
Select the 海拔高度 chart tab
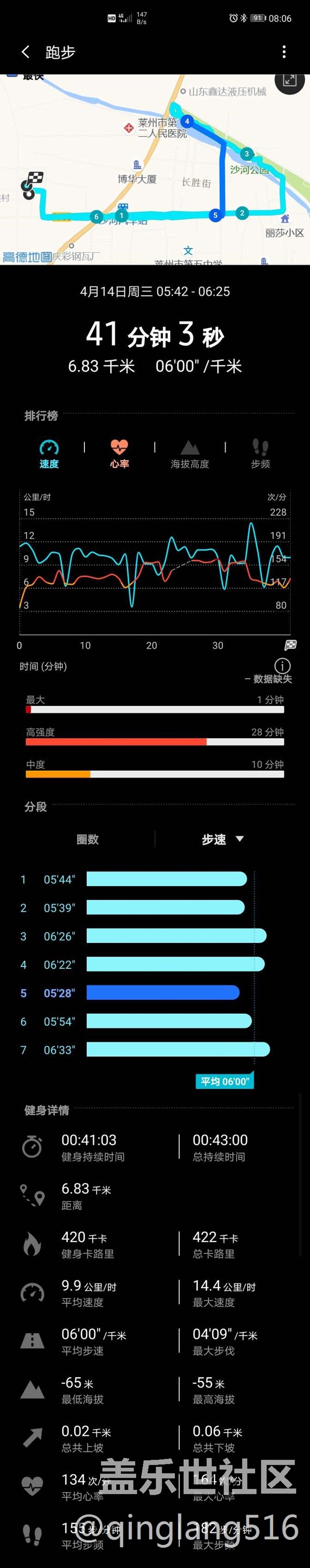click(x=190, y=453)
